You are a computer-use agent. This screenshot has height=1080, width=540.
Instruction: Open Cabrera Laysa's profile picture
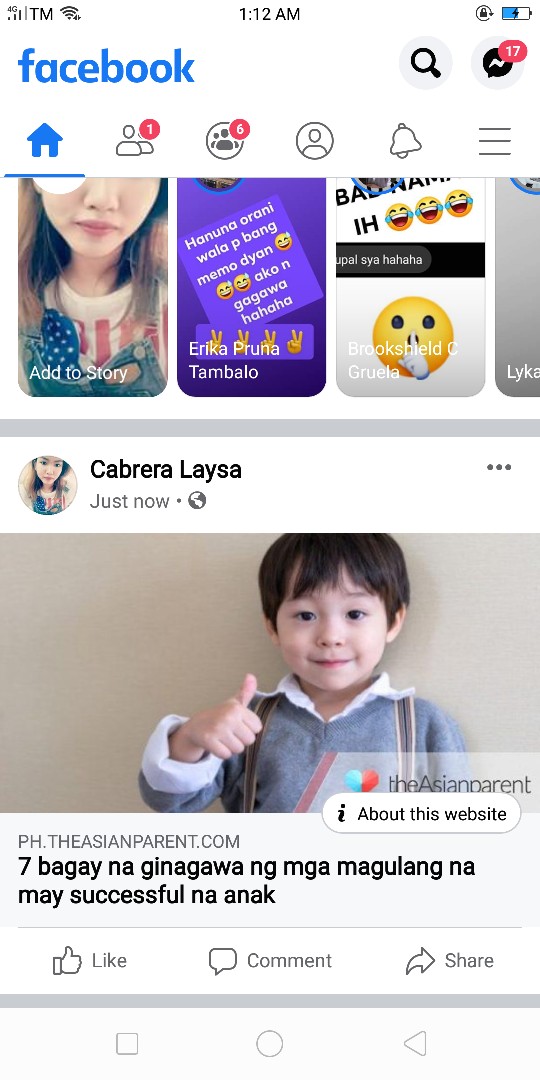(x=48, y=485)
